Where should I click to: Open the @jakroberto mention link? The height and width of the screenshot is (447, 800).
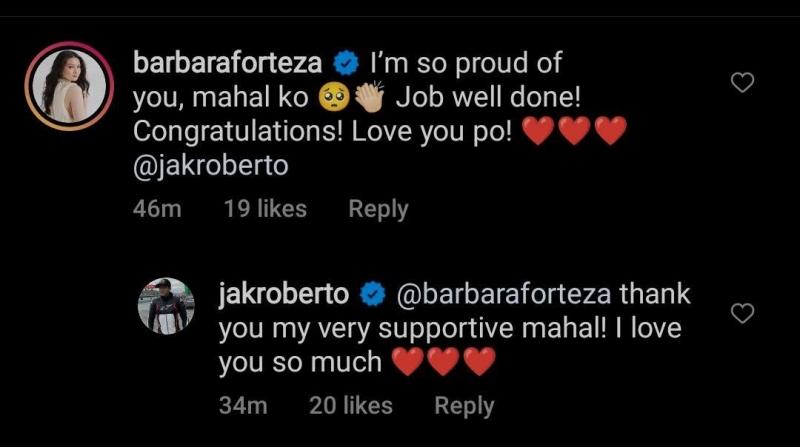[x=210, y=166]
